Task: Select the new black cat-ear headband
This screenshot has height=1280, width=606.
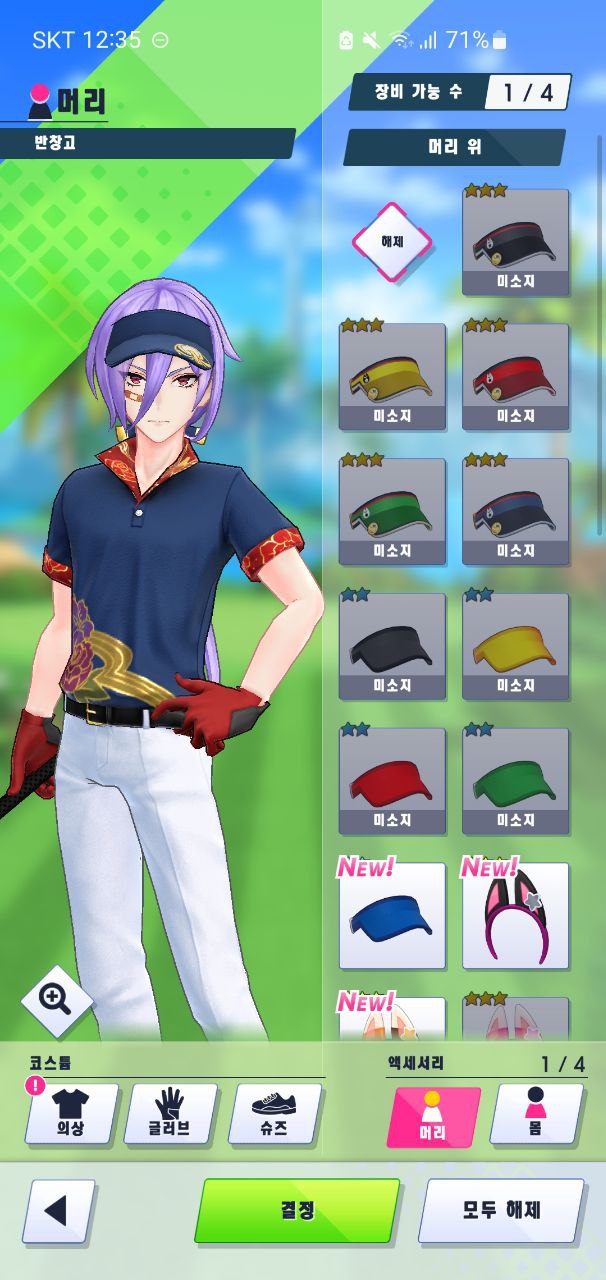Action: (x=515, y=917)
